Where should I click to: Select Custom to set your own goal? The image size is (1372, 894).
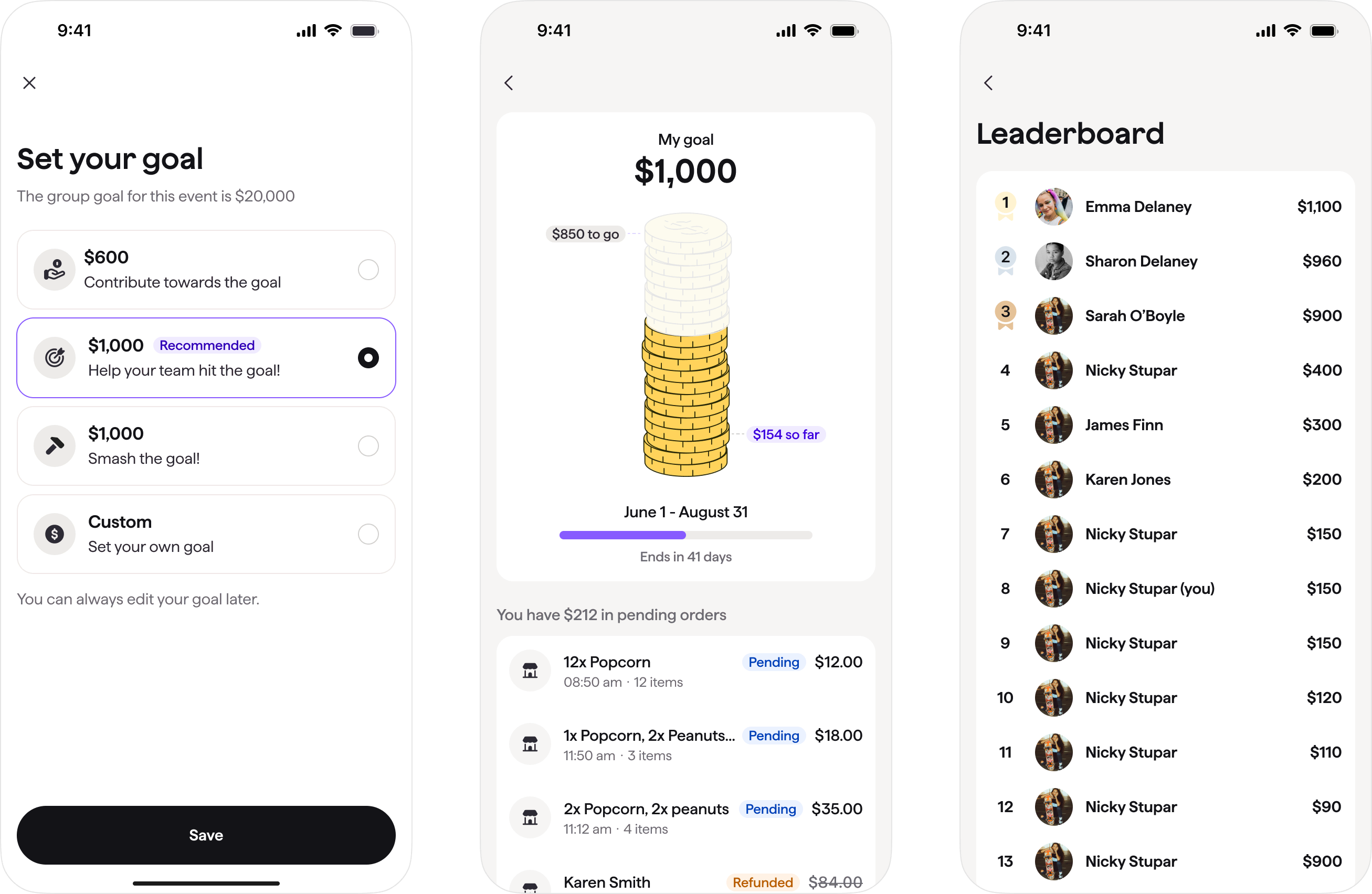pos(206,534)
